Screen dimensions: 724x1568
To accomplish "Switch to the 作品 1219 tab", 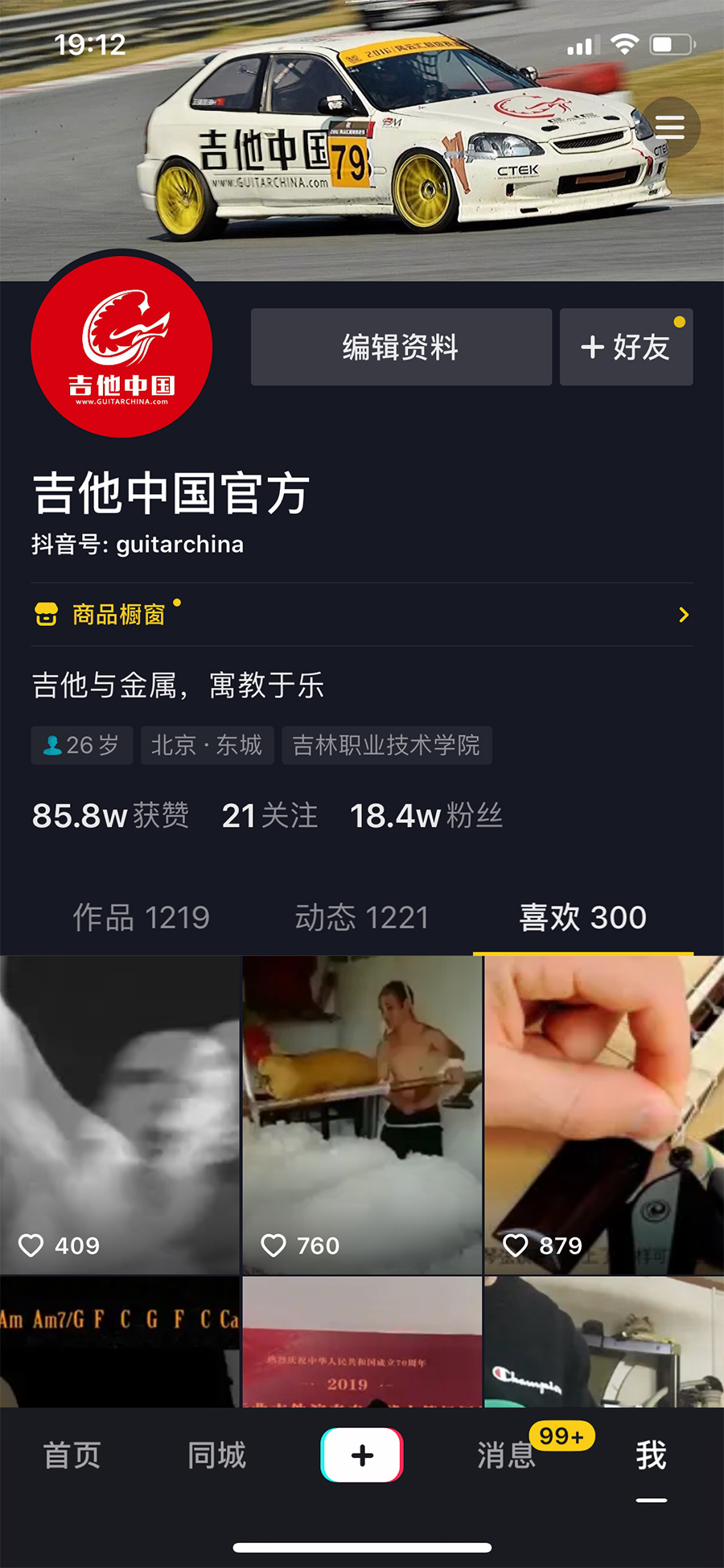I will click(x=139, y=917).
